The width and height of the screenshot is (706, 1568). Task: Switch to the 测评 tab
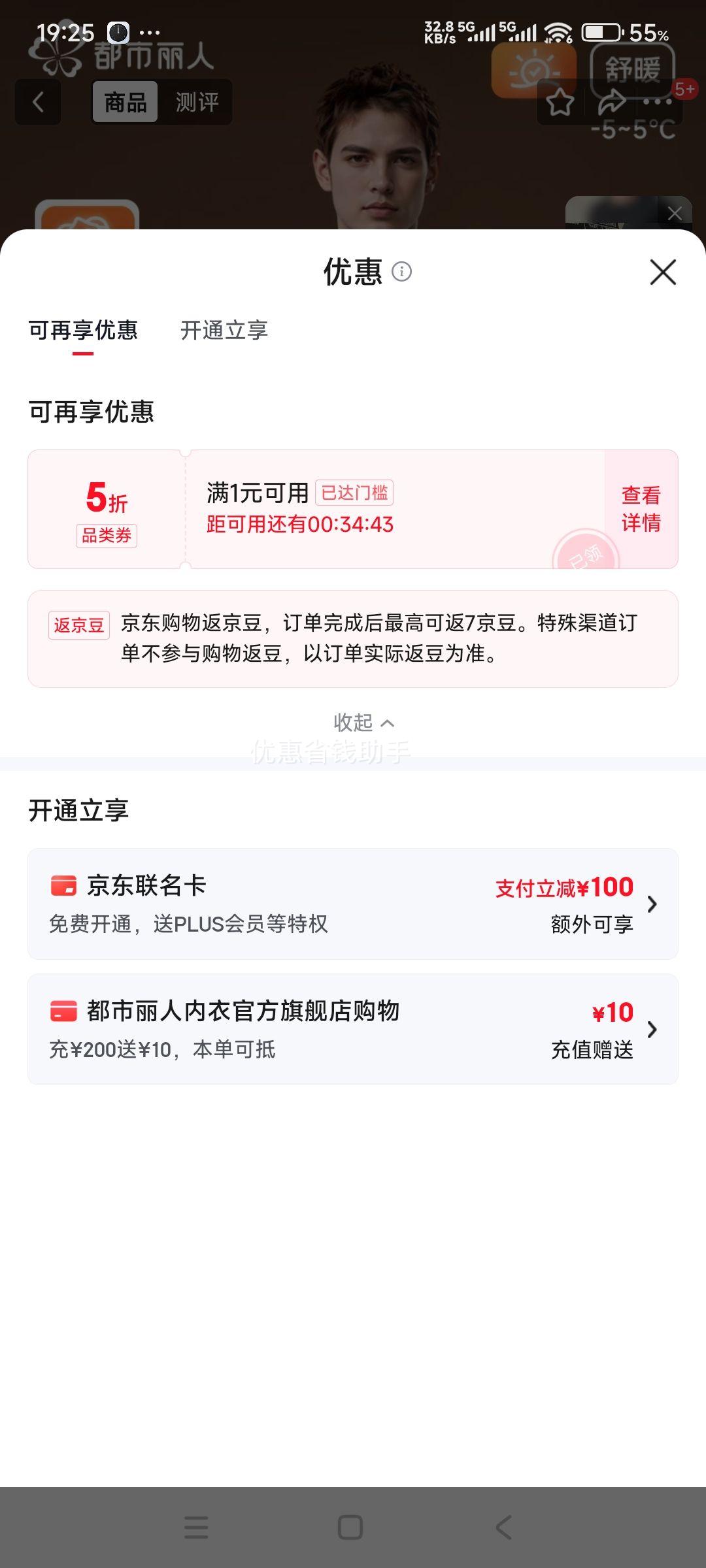click(x=195, y=102)
